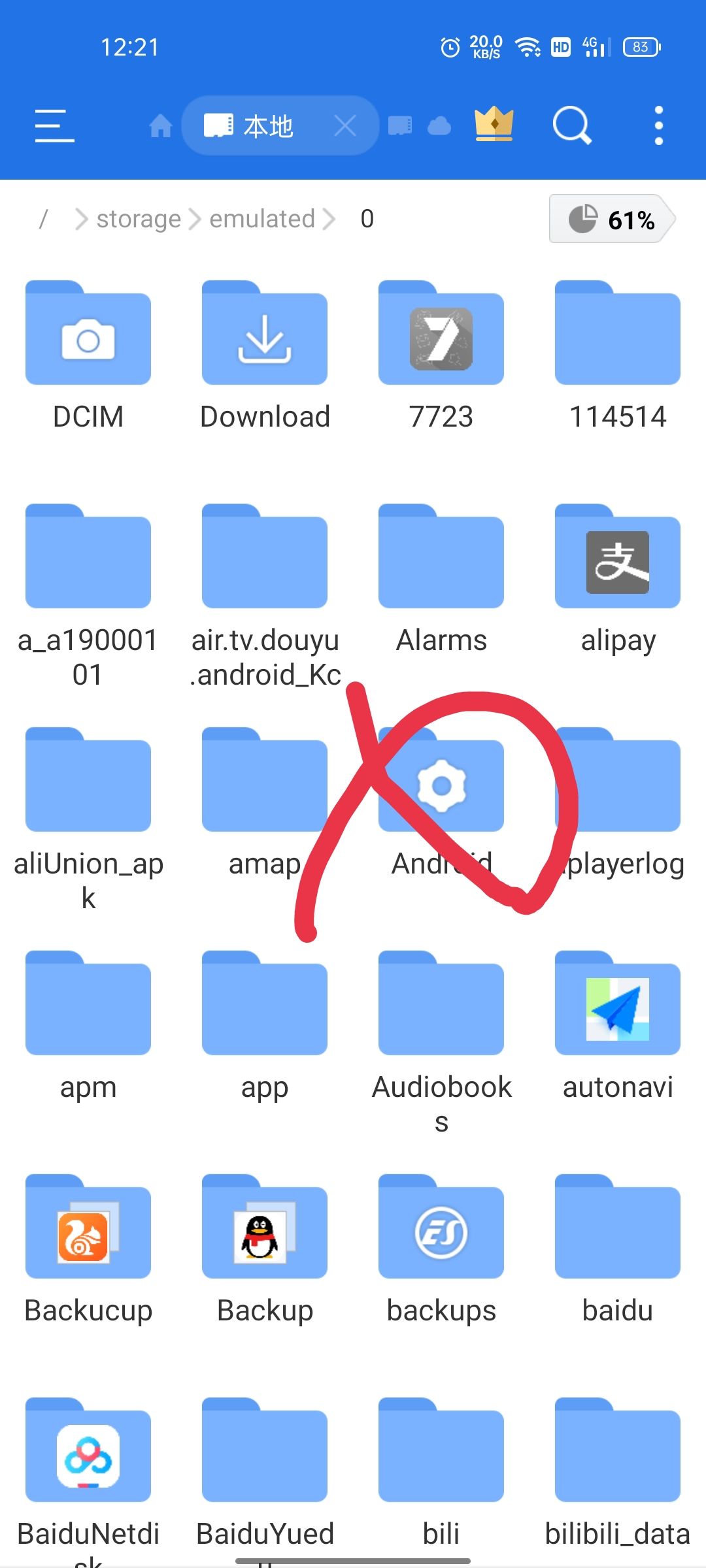Open the 7723 folder
Viewport: 706px width, 1568px height.
441,356
